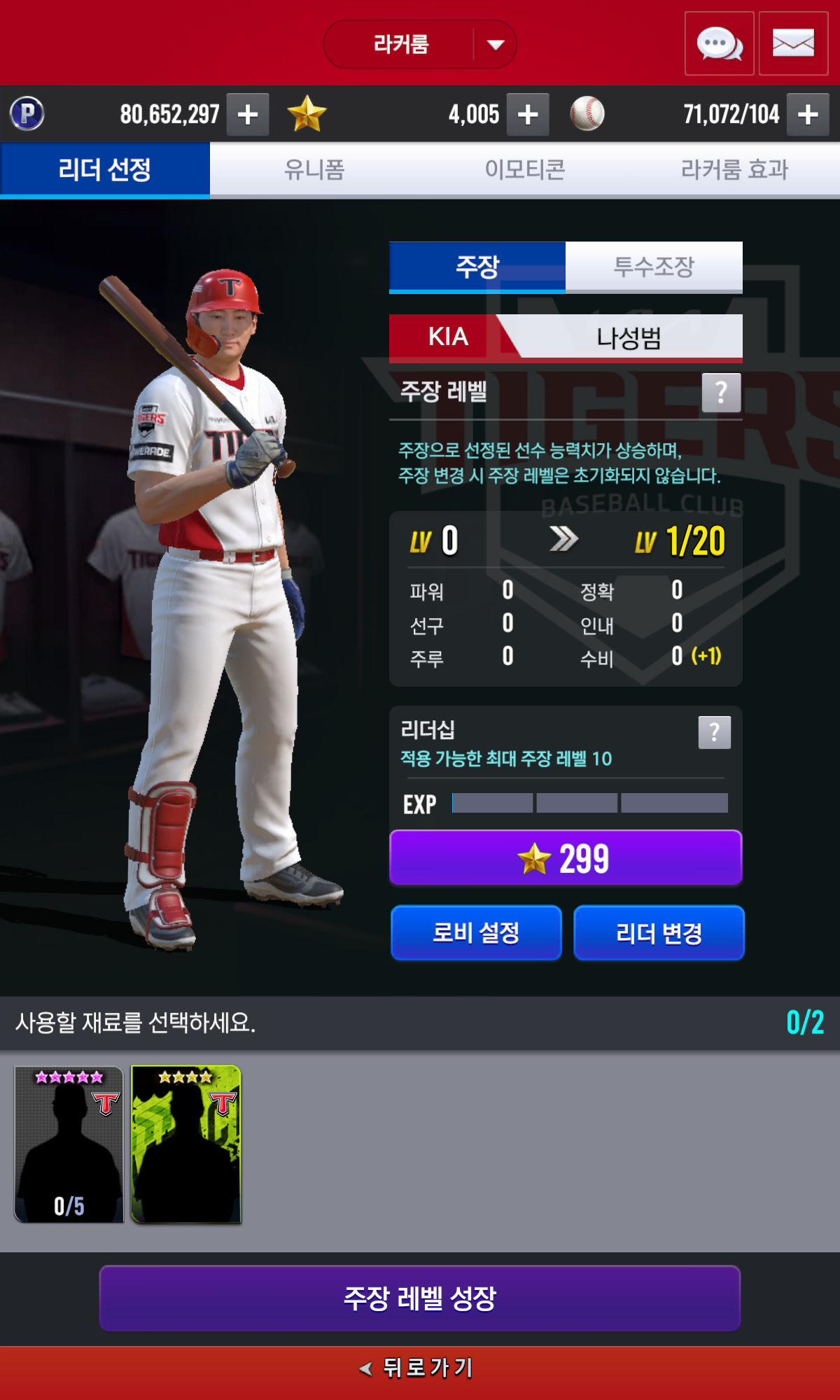Open the mailbox envelope icon
840x1400 pixels.
pos(793,43)
